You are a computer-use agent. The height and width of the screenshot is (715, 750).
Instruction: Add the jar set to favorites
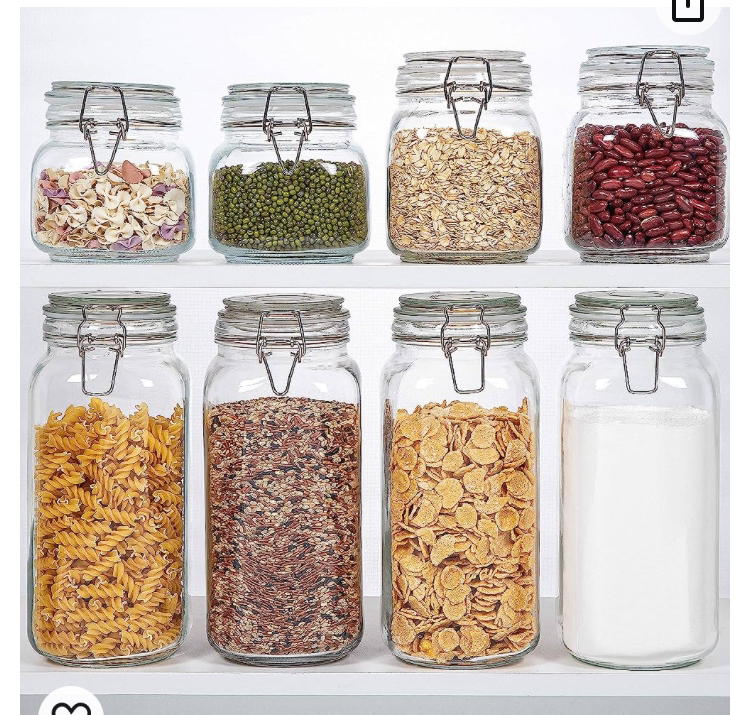71,704
